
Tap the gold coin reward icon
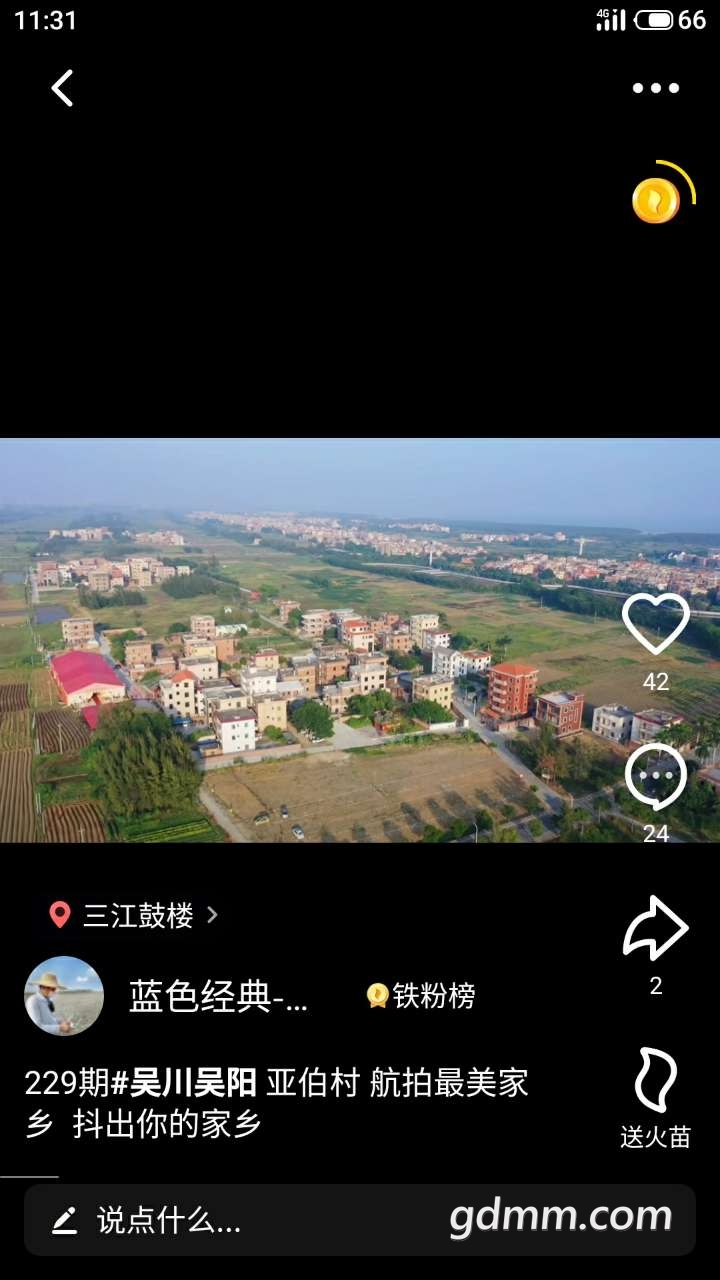coord(657,200)
